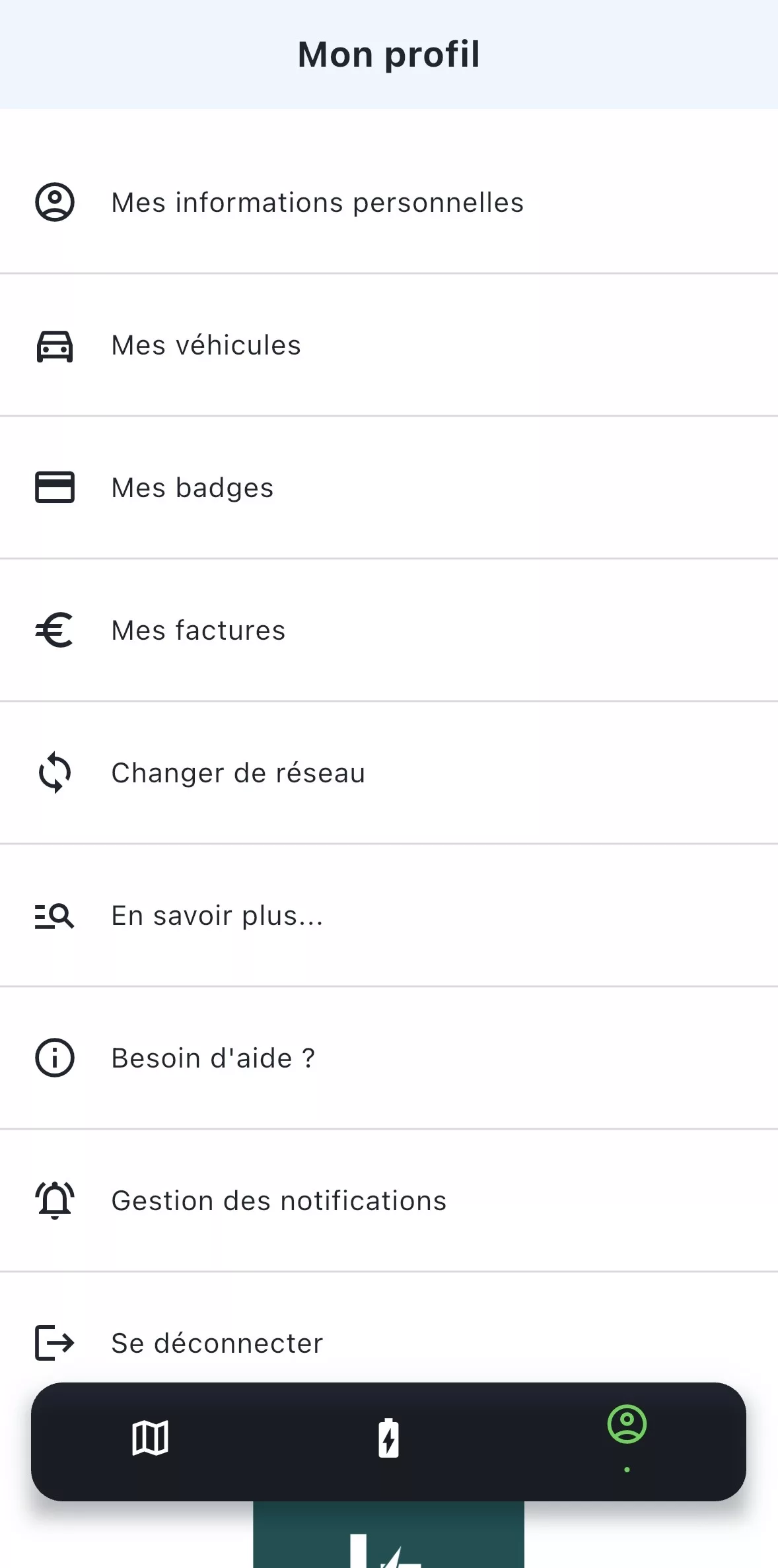The height and width of the screenshot is (1568, 778).
Task: Click the logout arrow icon
Action: [55, 1343]
